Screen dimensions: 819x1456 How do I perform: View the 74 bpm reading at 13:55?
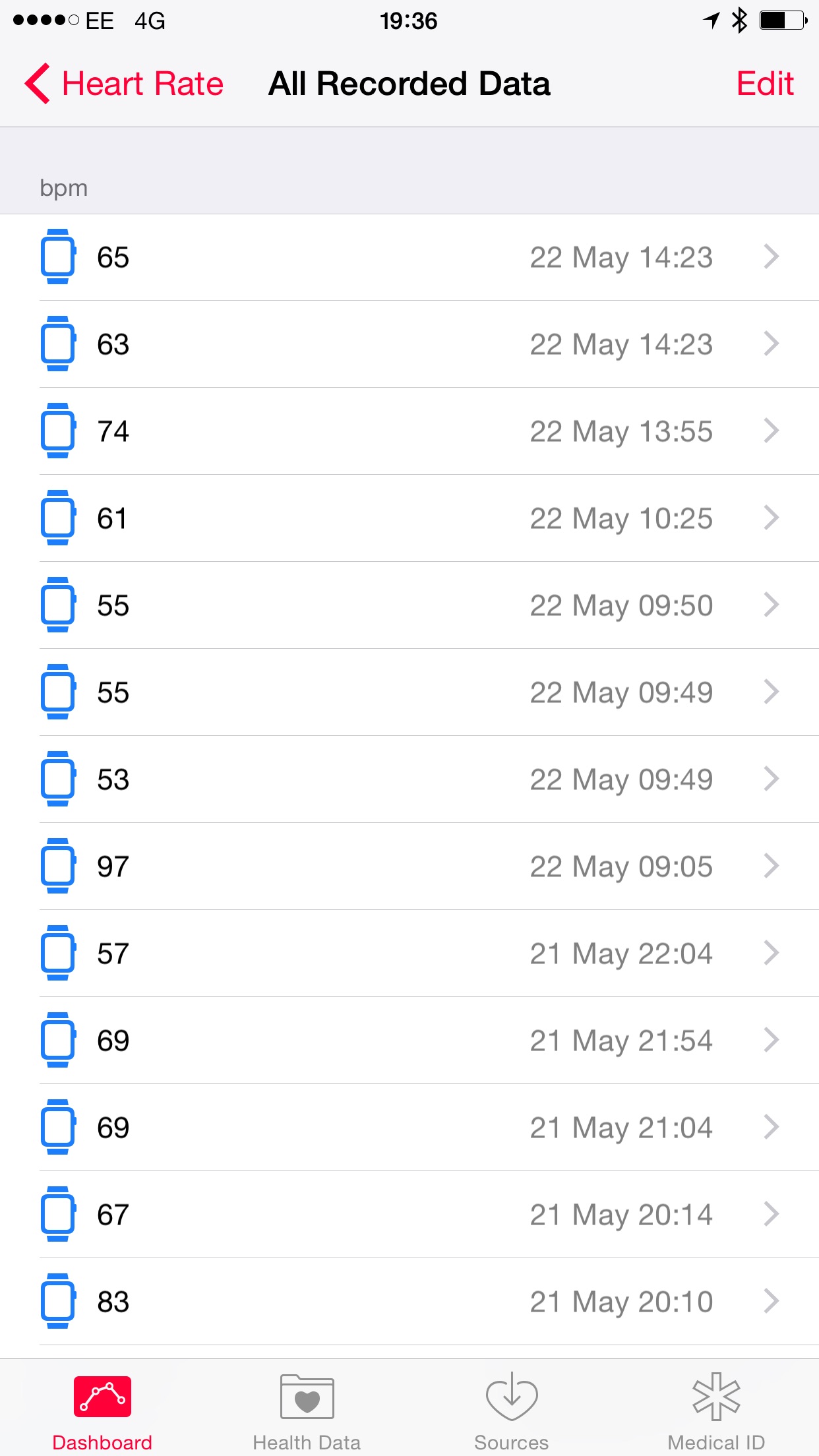tap(409, 431)
